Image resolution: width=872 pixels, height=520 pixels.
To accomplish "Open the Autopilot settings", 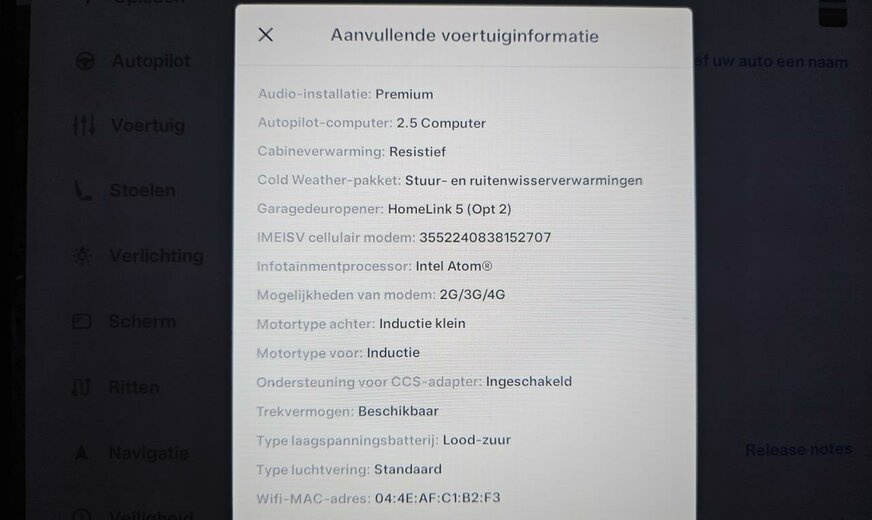I will (x=150, y=61).
